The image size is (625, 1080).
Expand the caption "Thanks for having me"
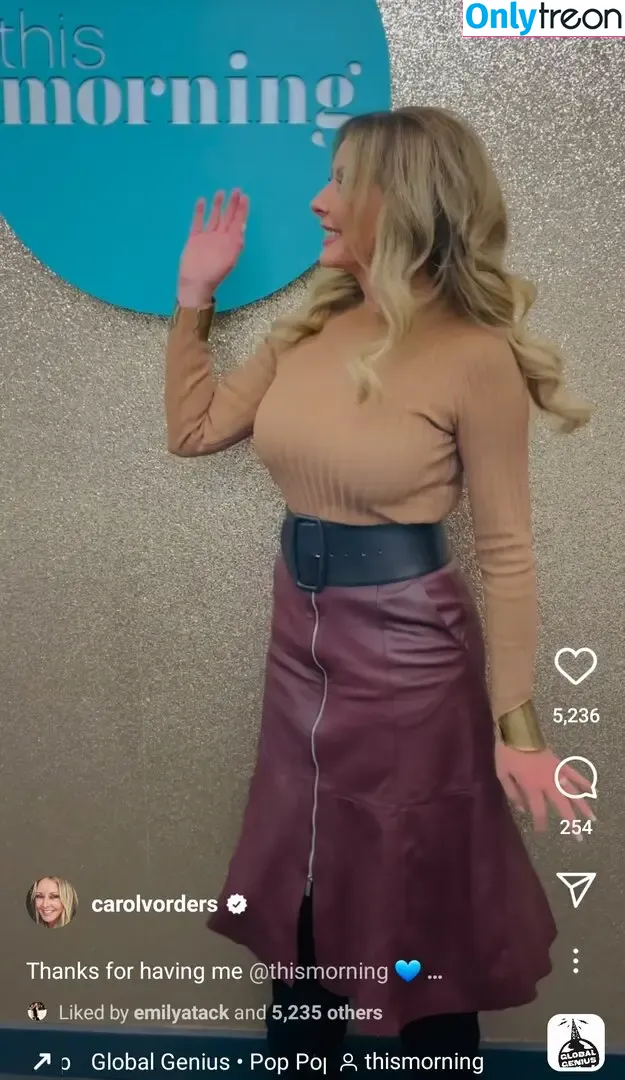[434, 971]
